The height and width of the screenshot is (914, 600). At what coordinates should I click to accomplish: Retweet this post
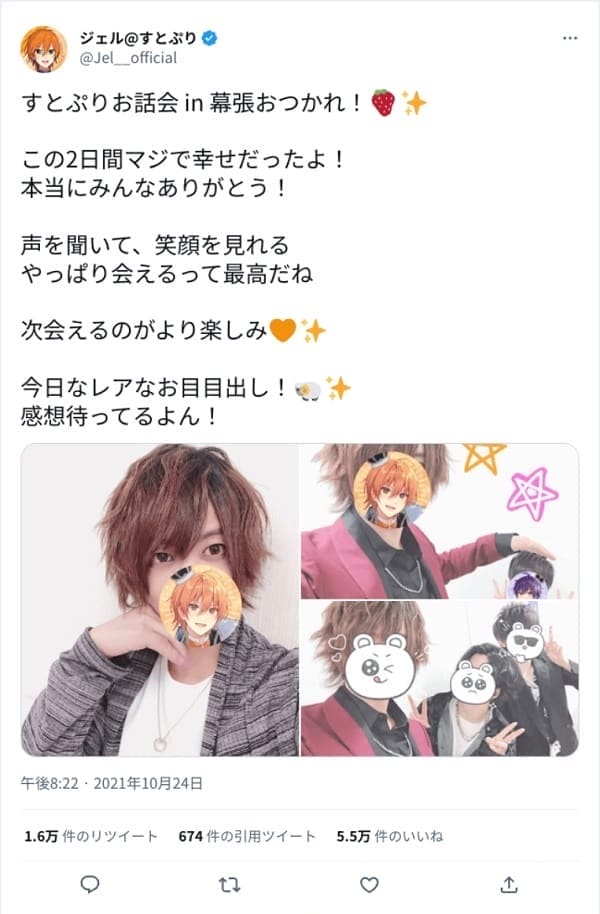click(x=229, y=884)
